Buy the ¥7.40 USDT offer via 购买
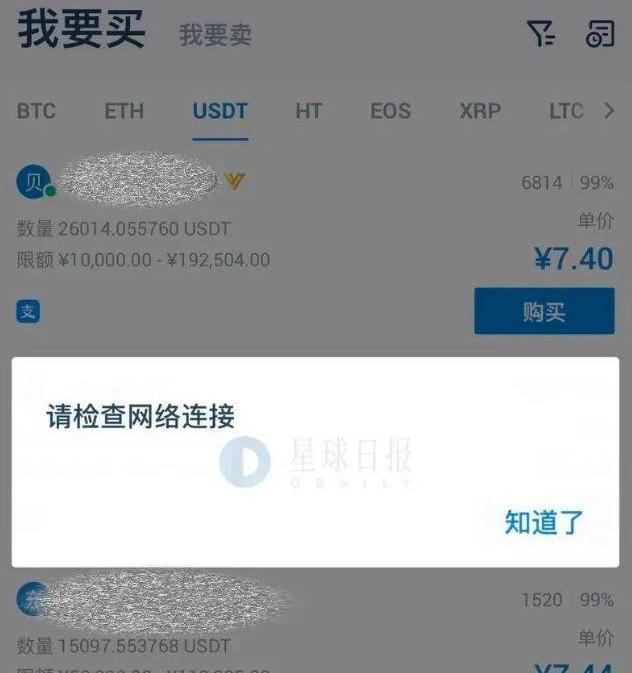The width and height of the screenshot is (632, 673). point(544,312)
